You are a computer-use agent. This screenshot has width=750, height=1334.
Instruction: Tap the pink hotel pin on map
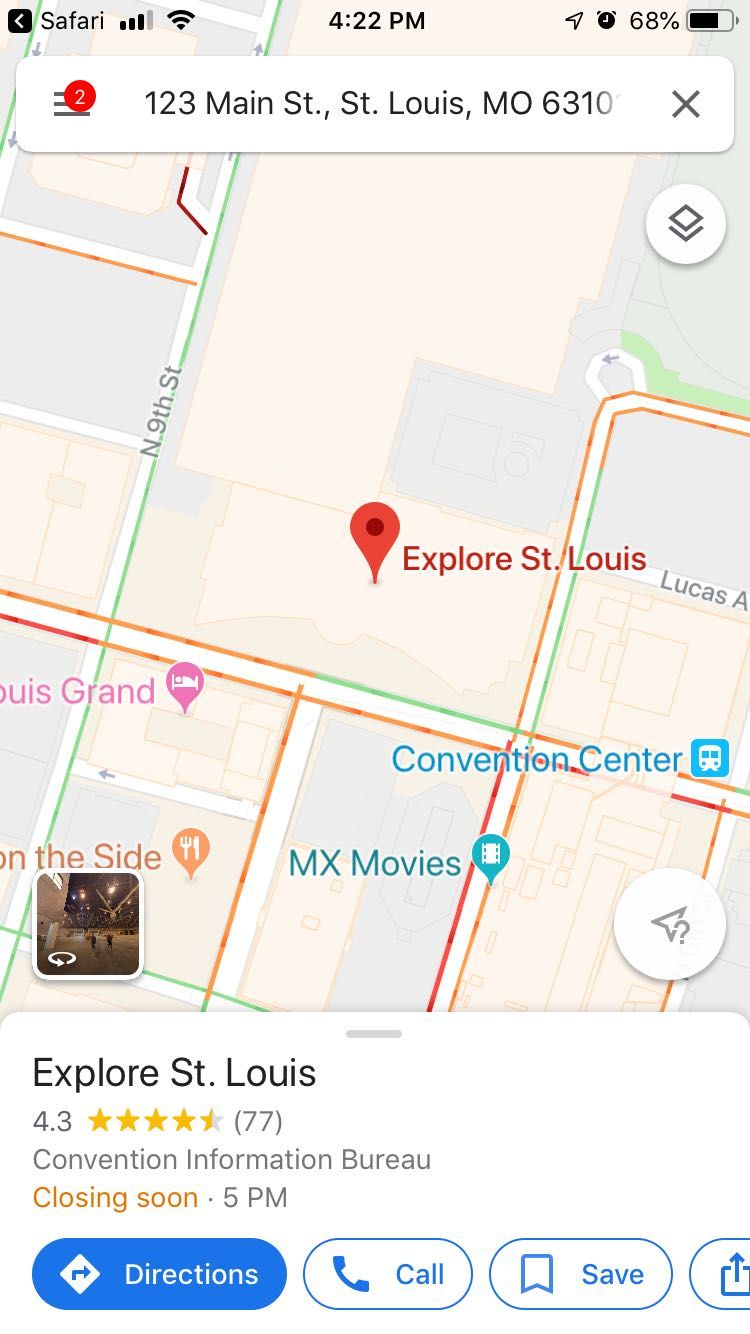(x=185, y=686)
